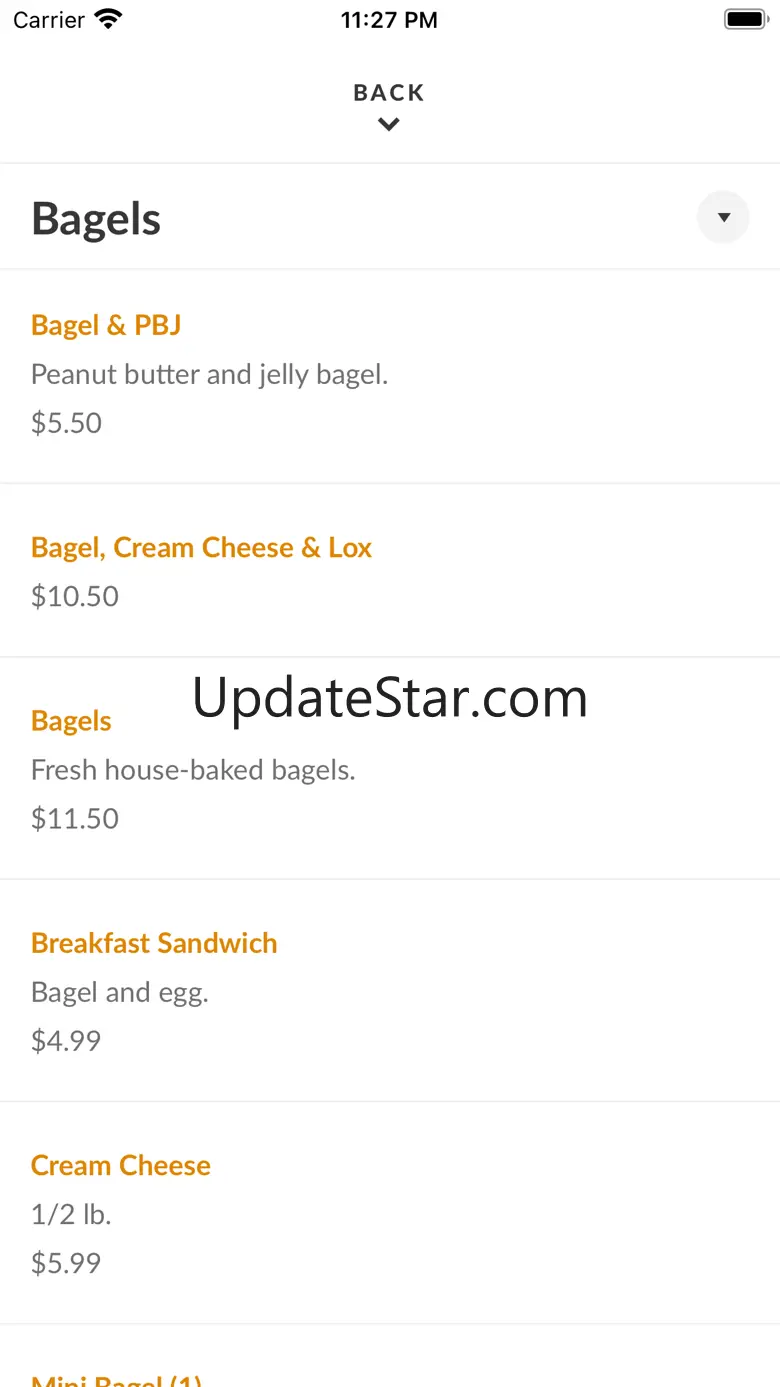Tap the BACK button at the top
Image resolution: width=780 pixels, height=1387 pixels.
pyautogui.click(x=389, y=106)
